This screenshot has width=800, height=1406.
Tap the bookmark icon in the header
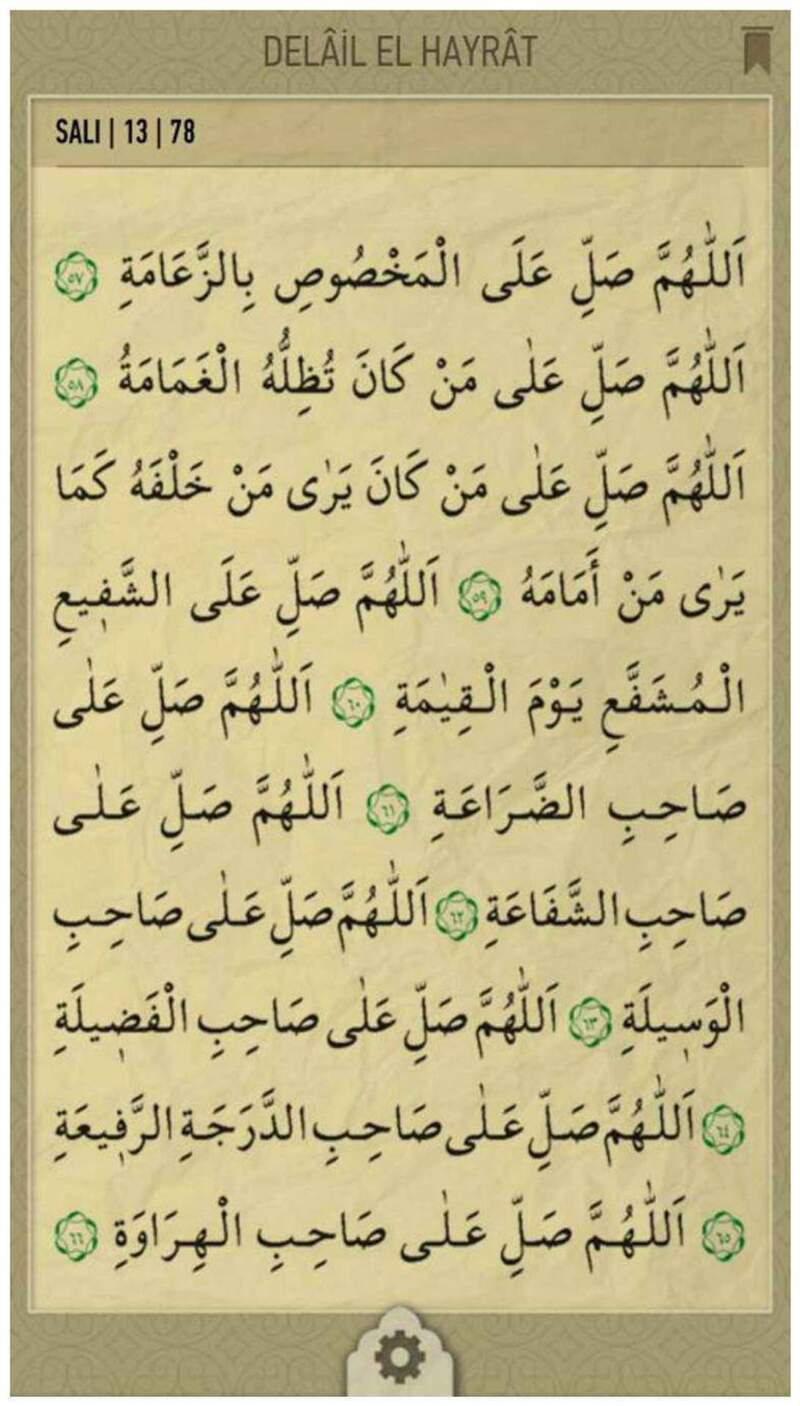756,50
